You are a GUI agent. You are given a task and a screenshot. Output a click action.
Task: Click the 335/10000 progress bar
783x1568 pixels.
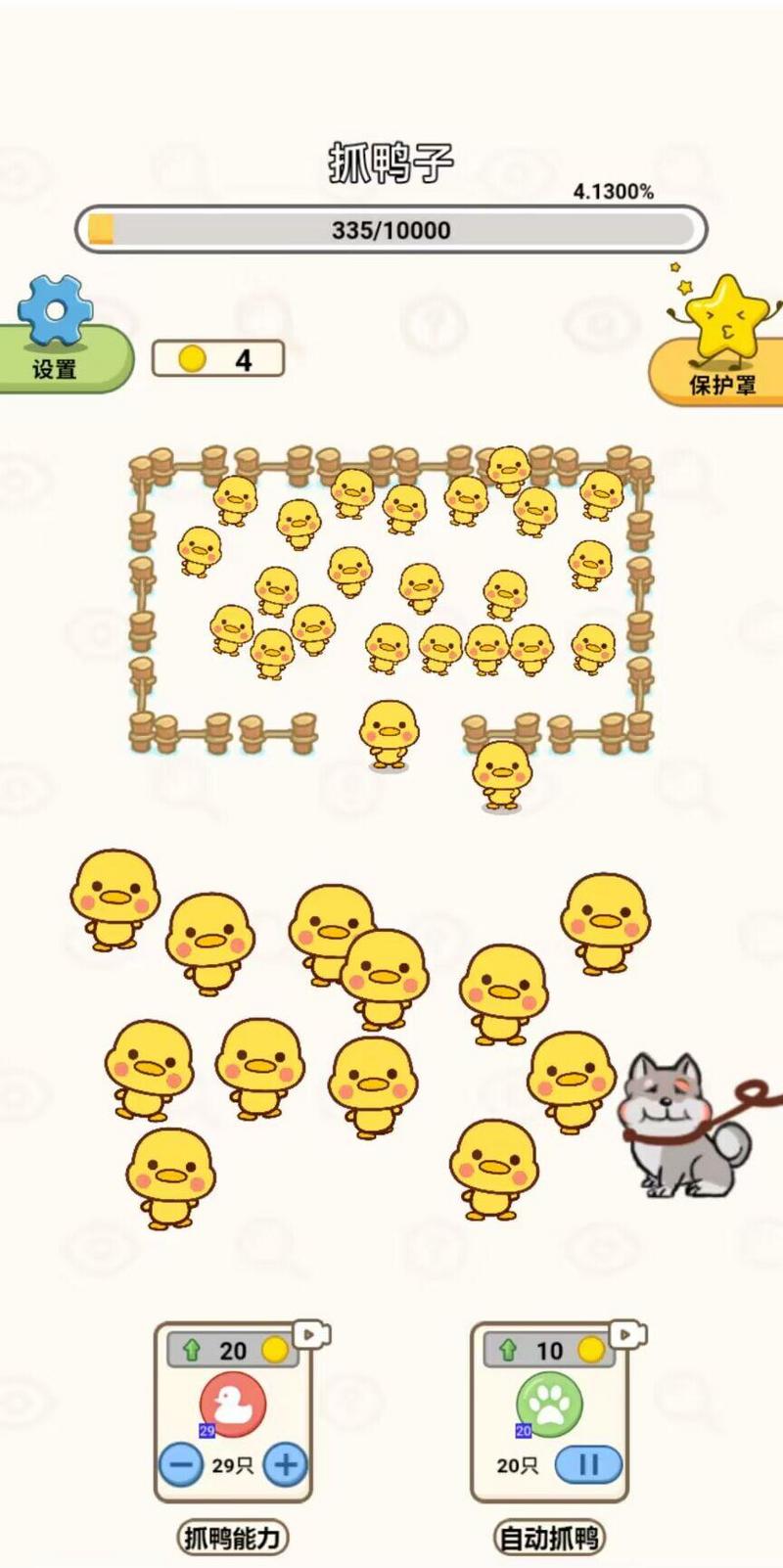[390, 230]
